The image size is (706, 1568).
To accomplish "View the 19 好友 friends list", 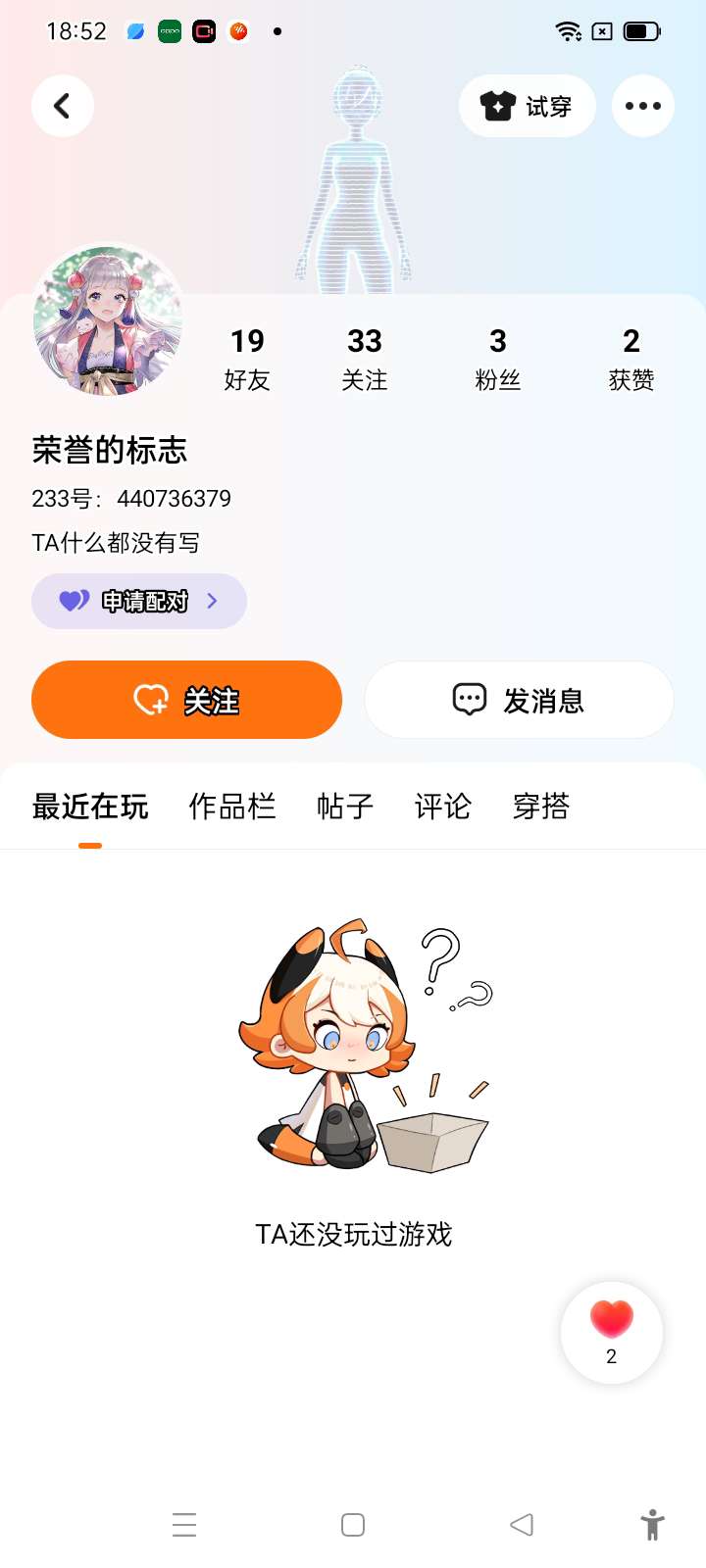I will pos(247,359).
